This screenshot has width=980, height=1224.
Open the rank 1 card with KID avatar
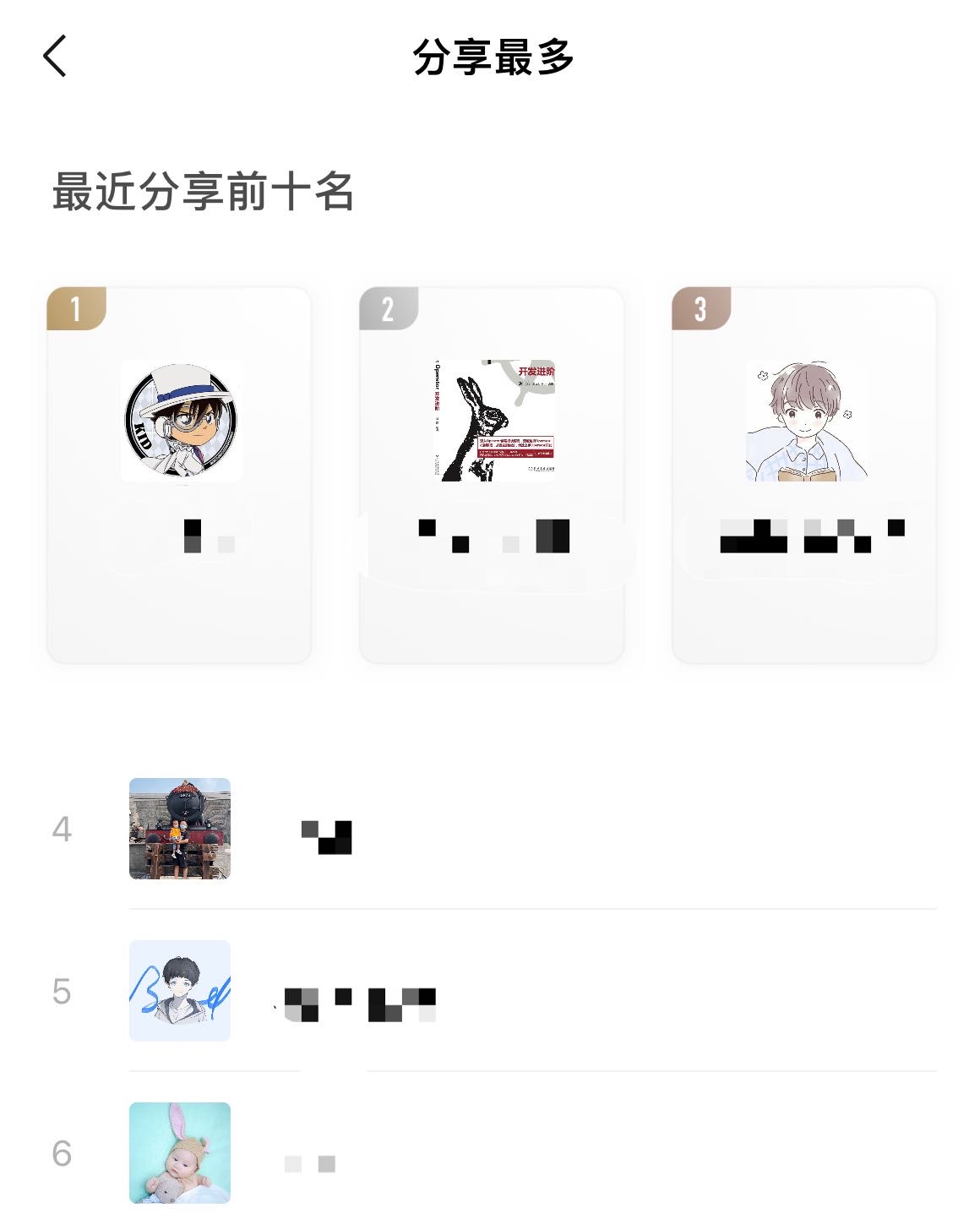coord(179,475)
